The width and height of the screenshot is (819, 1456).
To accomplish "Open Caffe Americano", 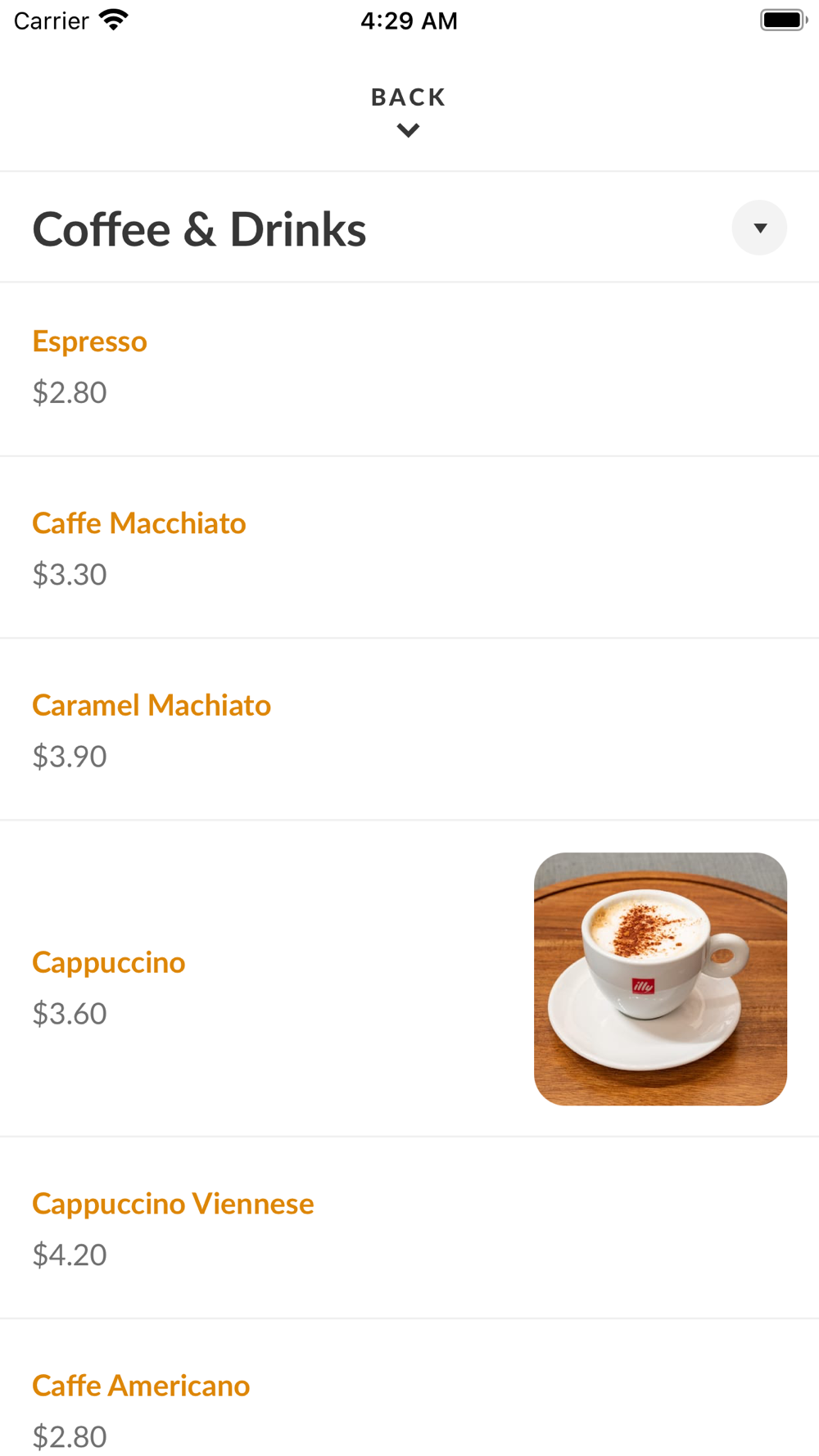I will pos(141,1386).
